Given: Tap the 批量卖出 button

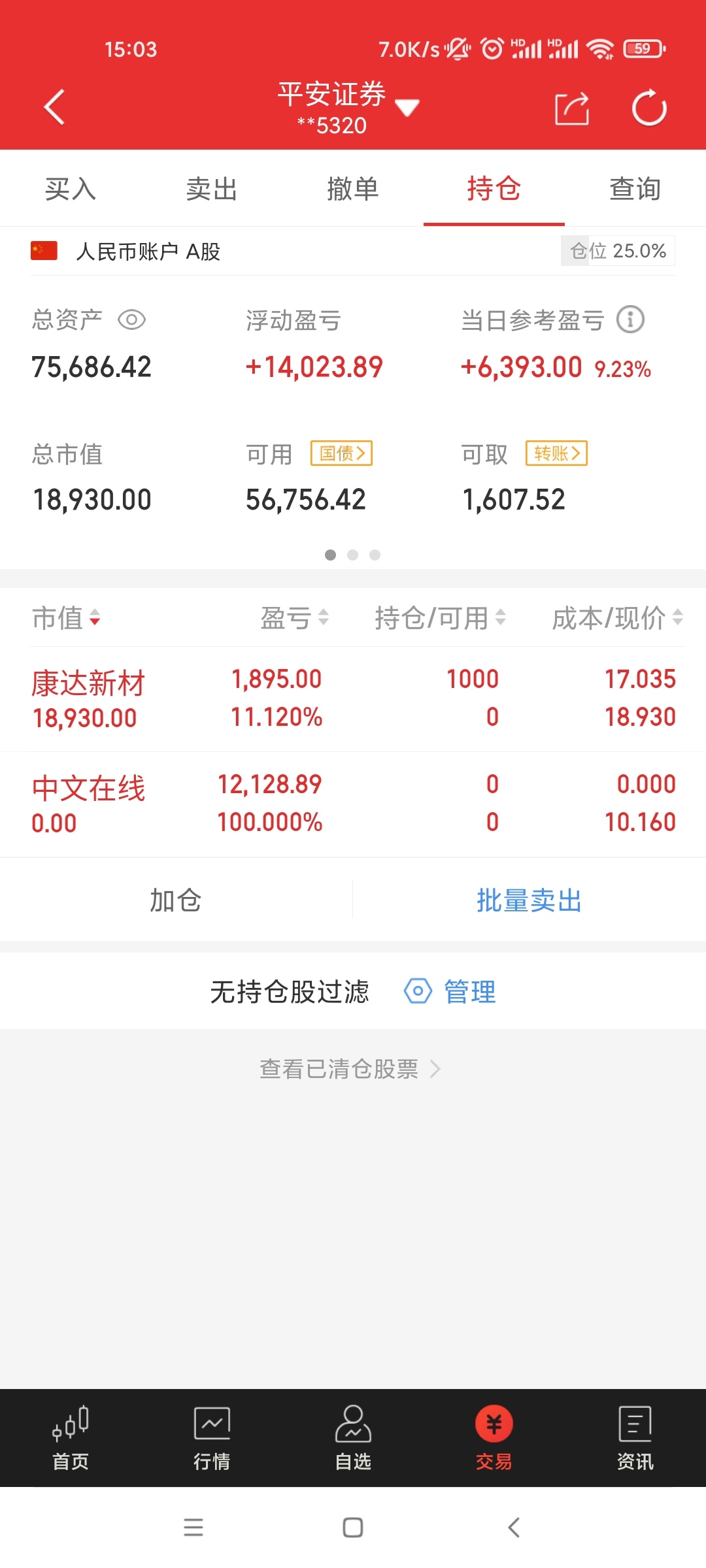Looking at the screenshot, I should pyautogui.click(x=529, y=900).
